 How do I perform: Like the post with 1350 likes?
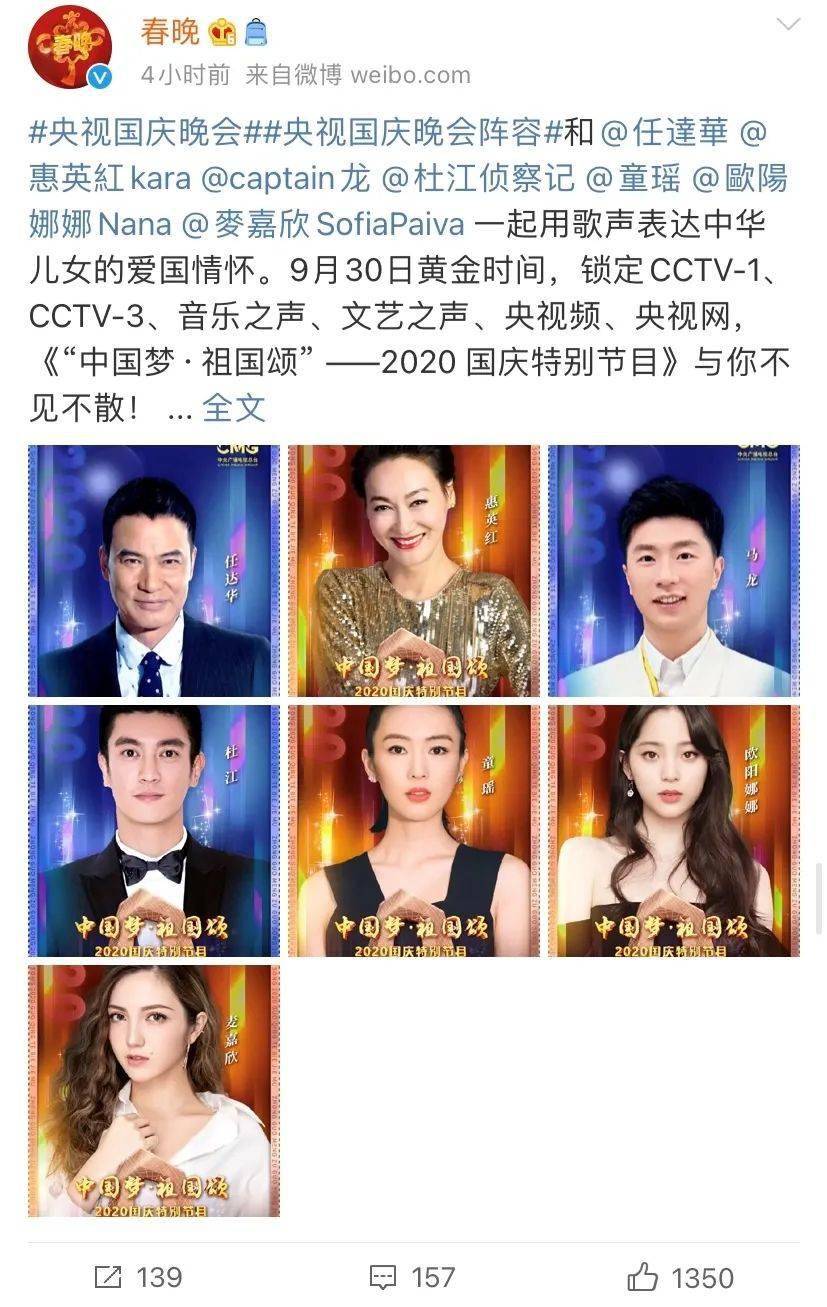[680, 1277]
